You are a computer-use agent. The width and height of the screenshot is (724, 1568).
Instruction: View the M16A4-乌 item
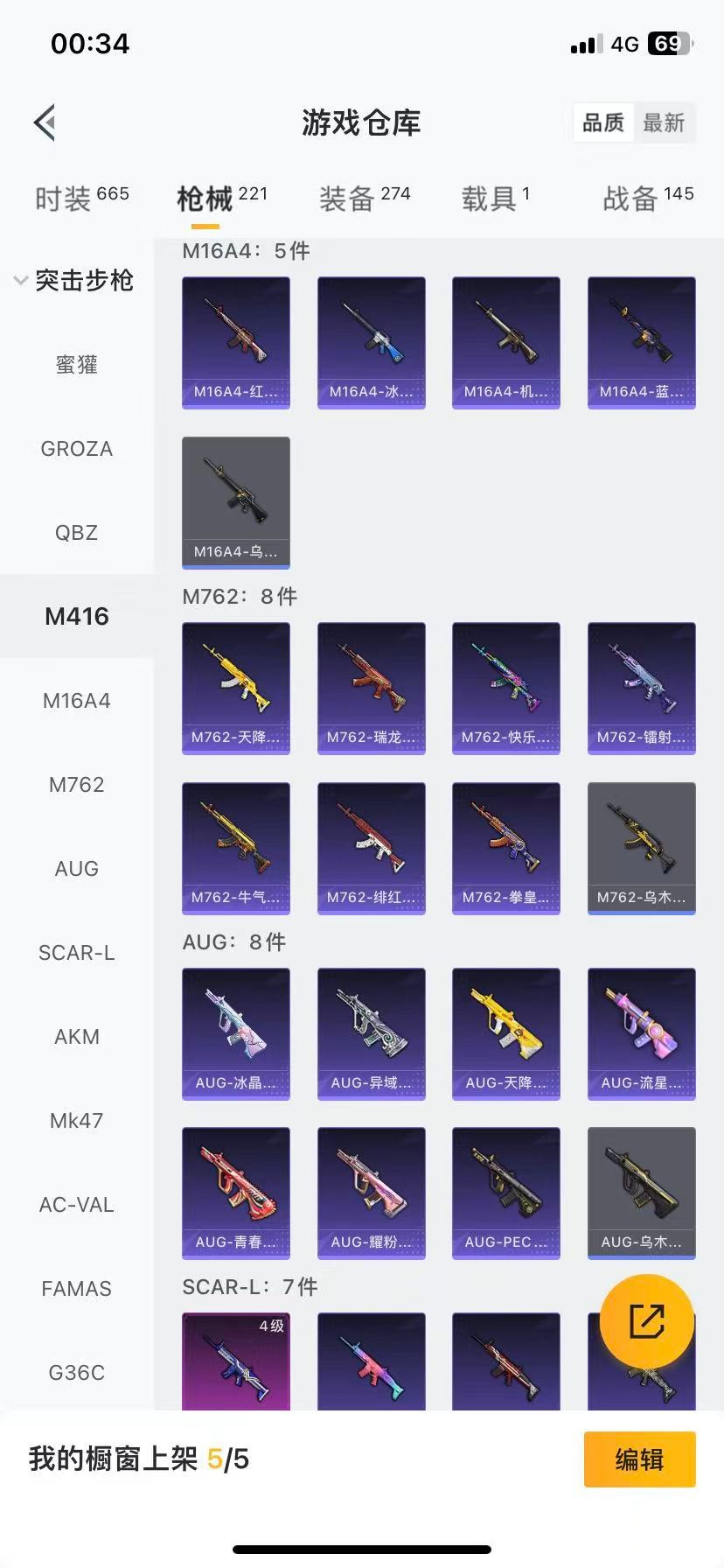coord(236,502)
